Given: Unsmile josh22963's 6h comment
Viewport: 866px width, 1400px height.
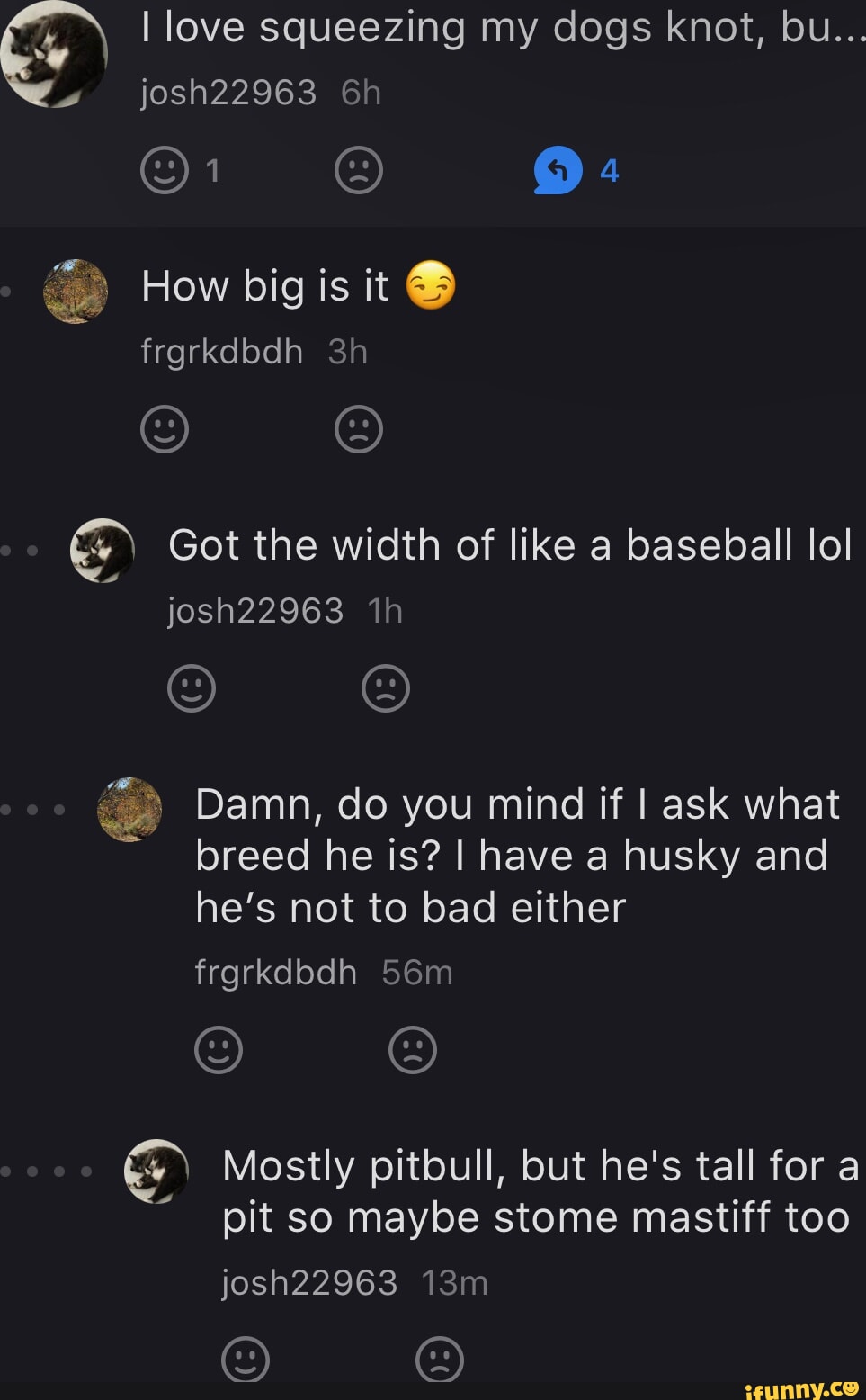Looking at the screenshot, I should pyautogui.click(x=359, y=170).
